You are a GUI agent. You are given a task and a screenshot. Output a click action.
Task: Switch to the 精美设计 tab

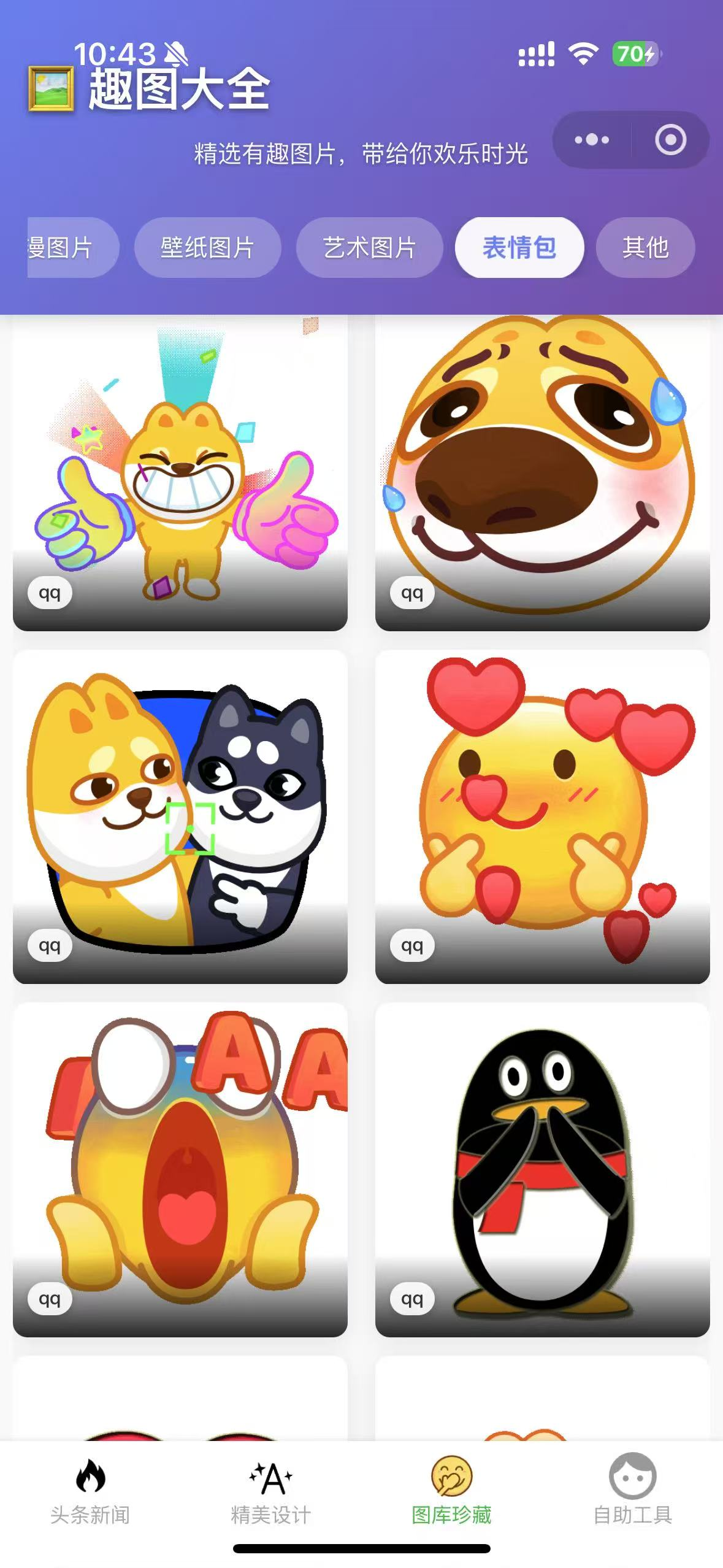tap(271, 1492)
